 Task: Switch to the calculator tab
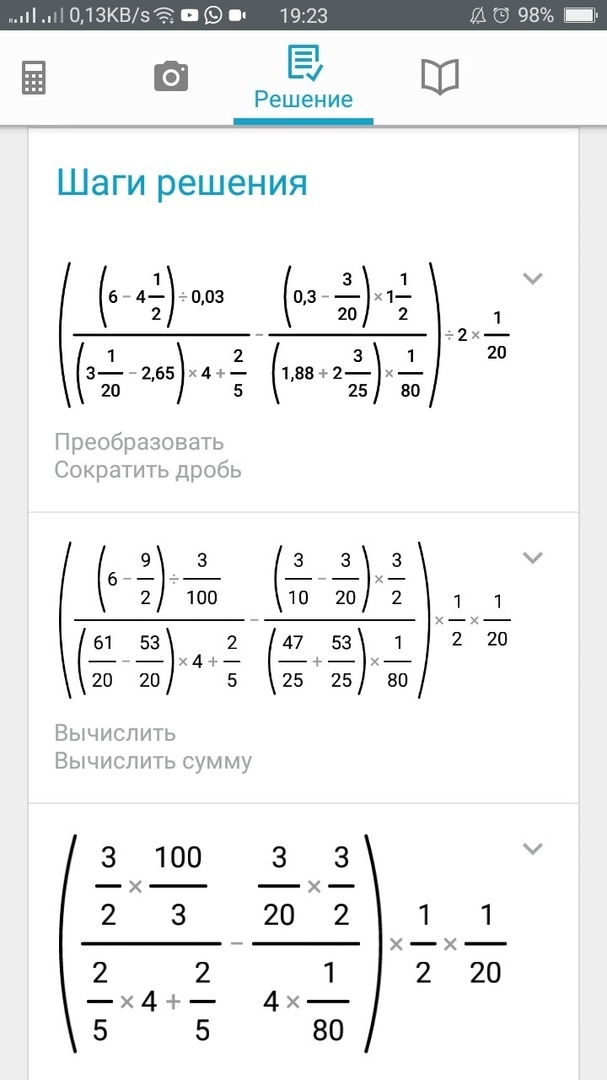coord(34,78)
